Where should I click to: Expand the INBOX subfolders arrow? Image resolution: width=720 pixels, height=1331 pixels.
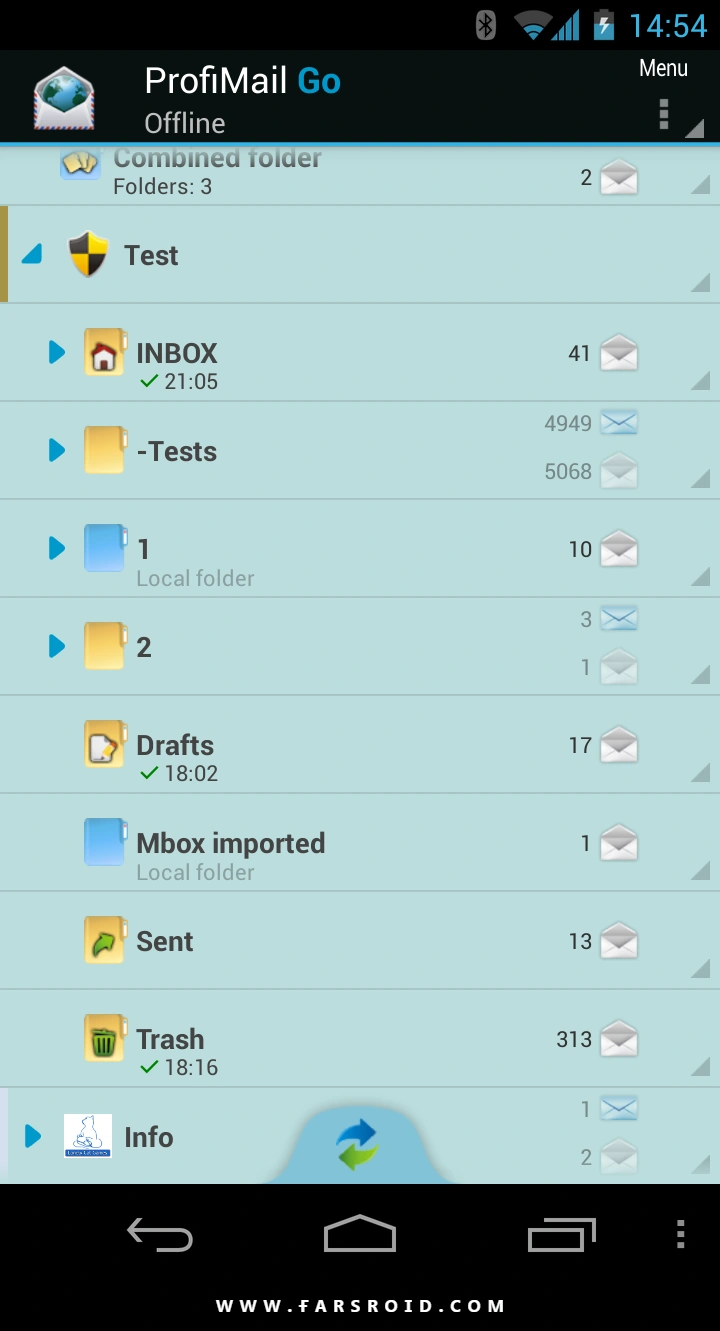[x=57, y=352]
